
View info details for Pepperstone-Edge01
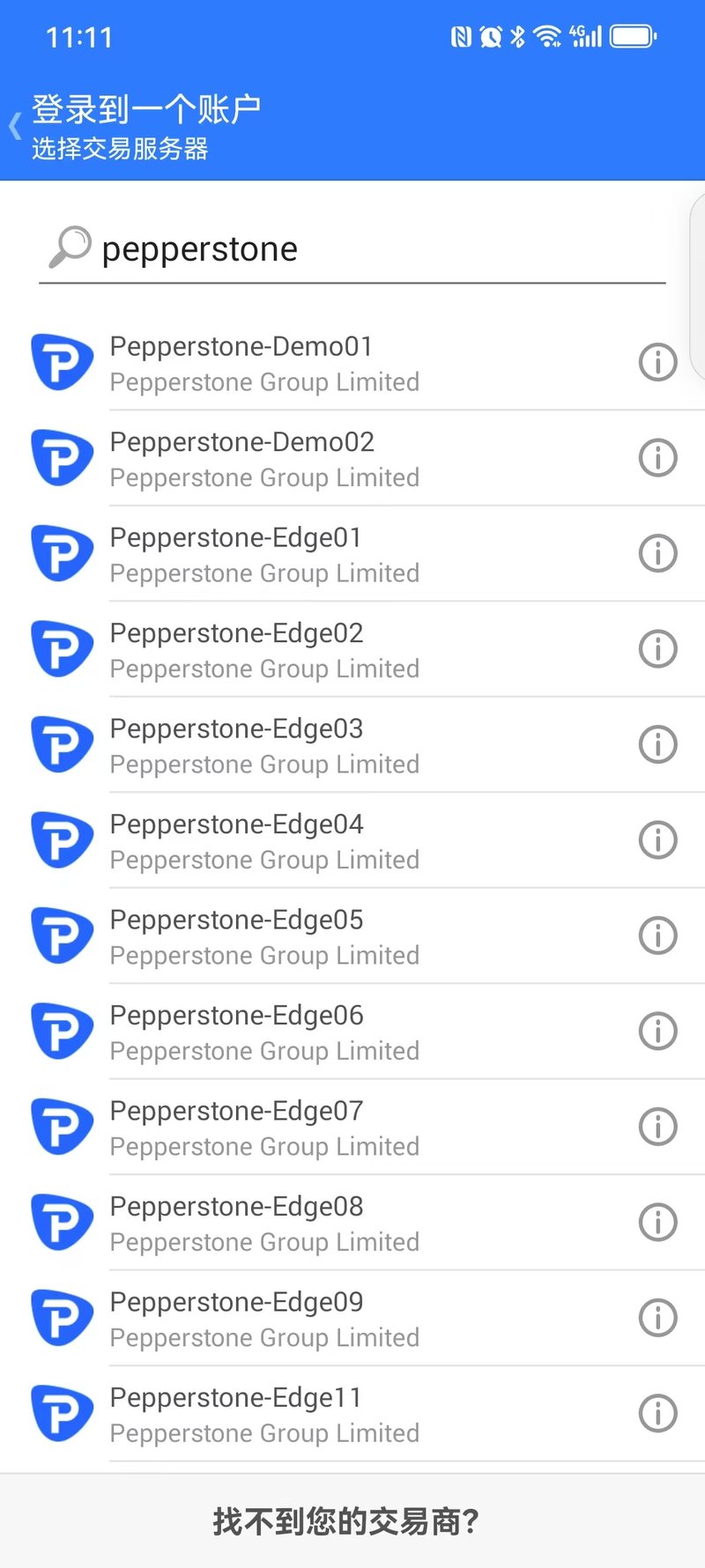(657, 553)
